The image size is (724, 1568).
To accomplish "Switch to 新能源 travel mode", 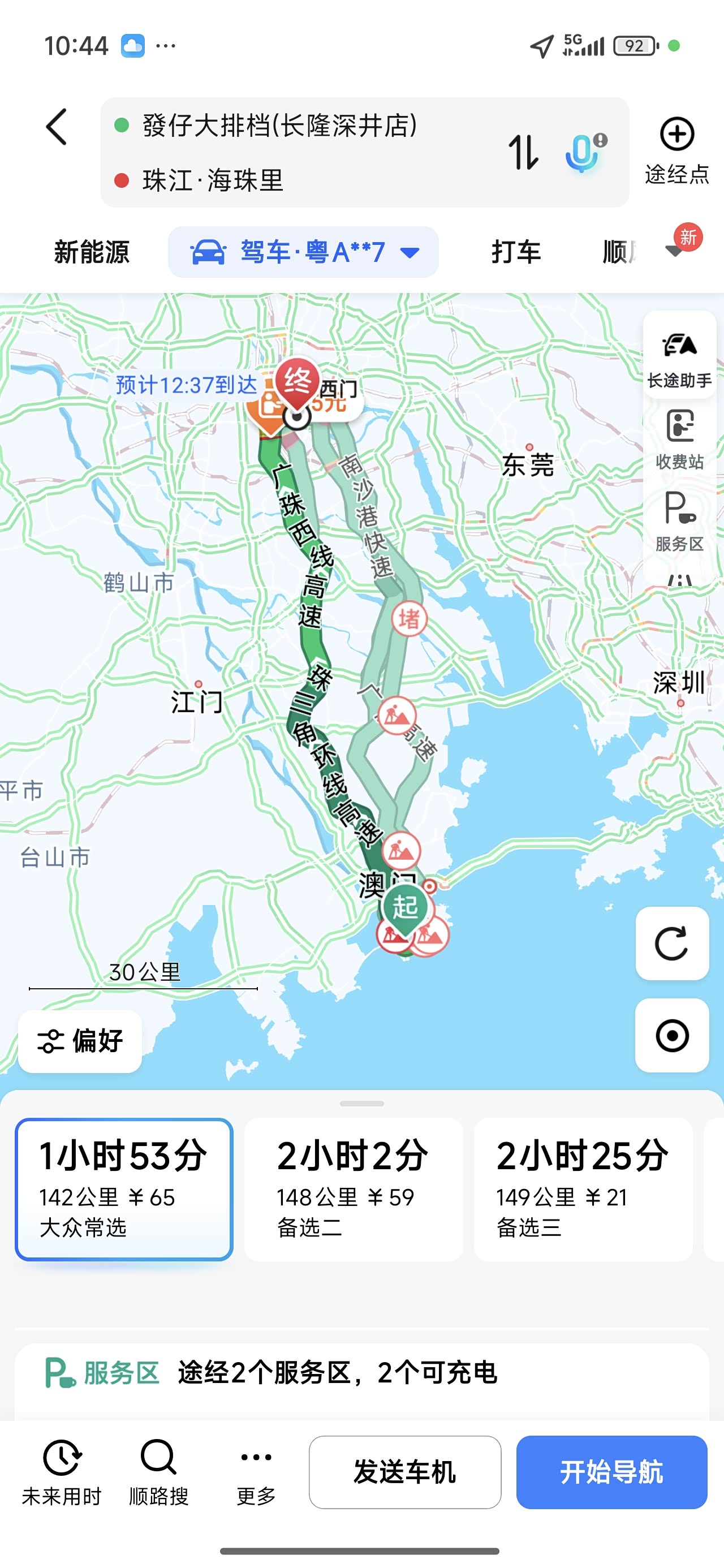I will tap(92, 252).
